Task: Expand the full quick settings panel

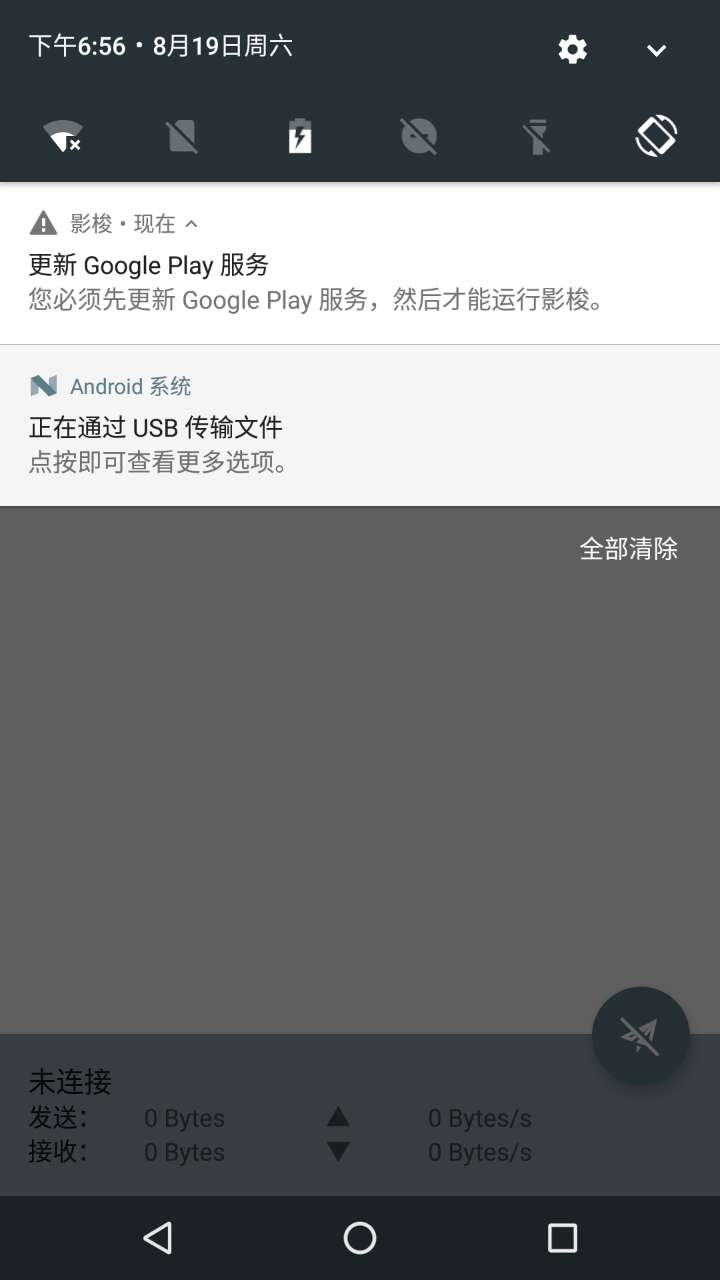Action: tap(656, 49)
